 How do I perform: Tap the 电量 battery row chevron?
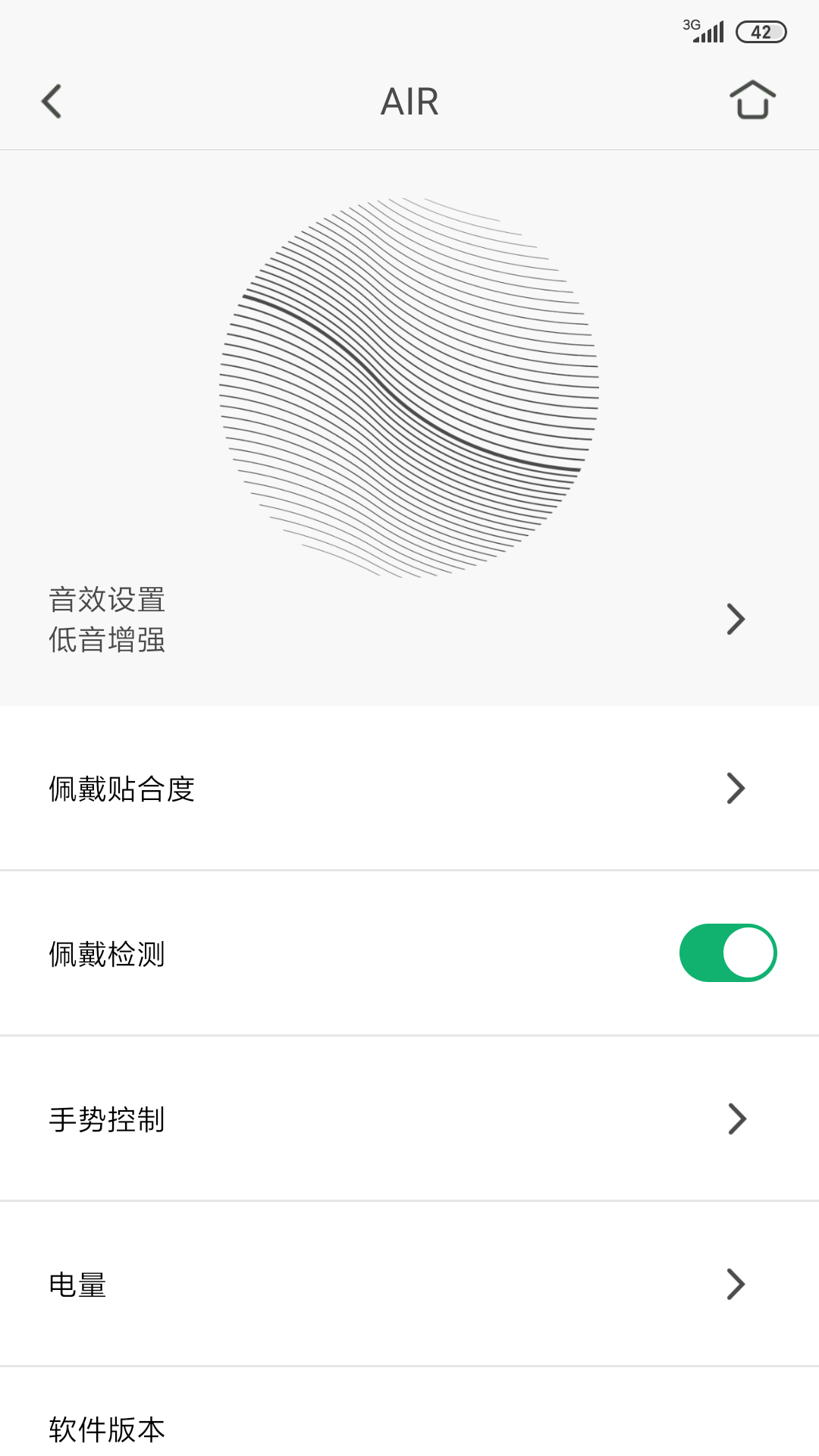point(735,1285)
